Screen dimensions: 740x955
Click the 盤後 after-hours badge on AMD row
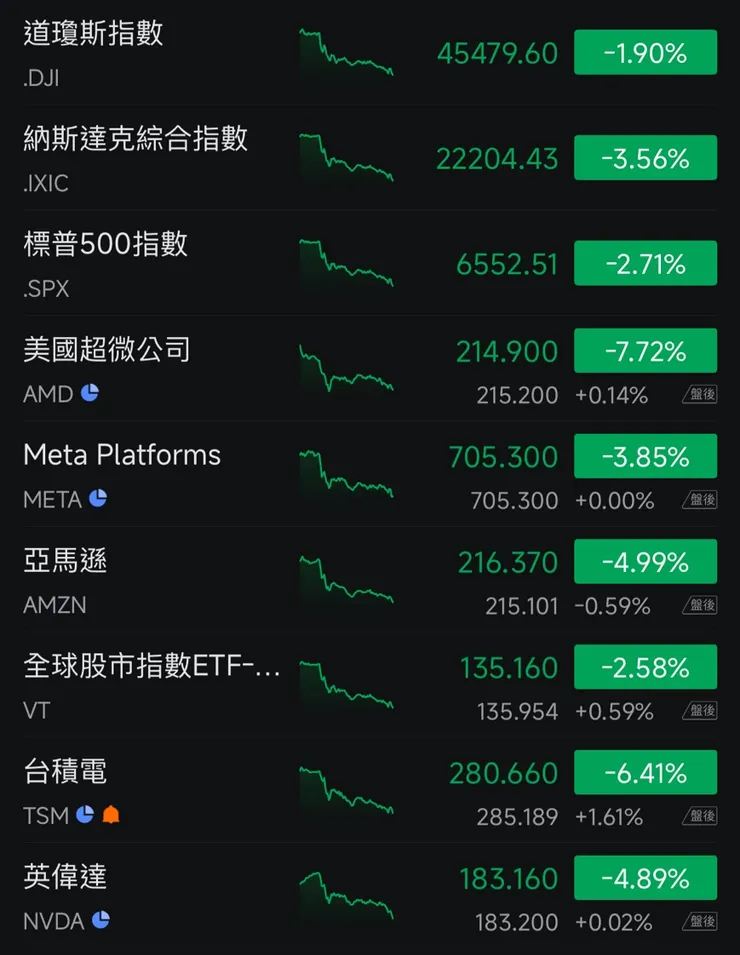click(699, 394)
